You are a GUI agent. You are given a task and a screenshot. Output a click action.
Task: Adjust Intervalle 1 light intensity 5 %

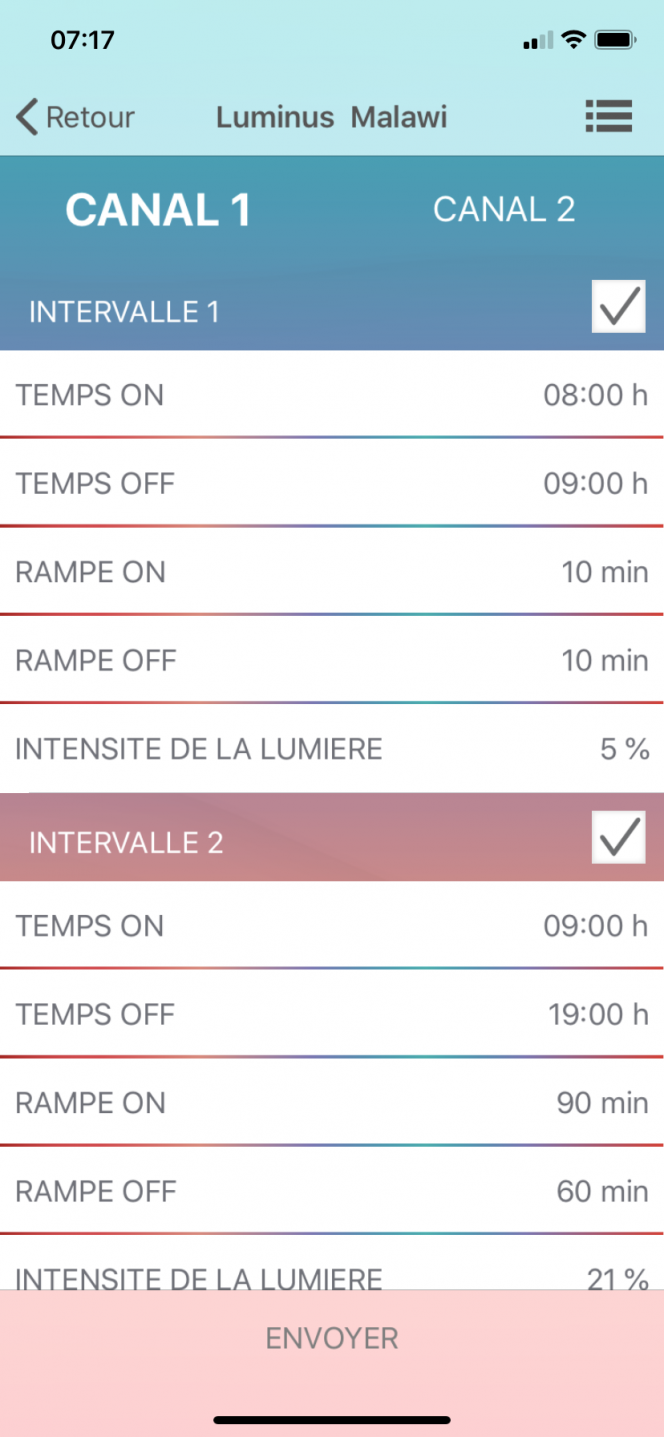point(332,749)
